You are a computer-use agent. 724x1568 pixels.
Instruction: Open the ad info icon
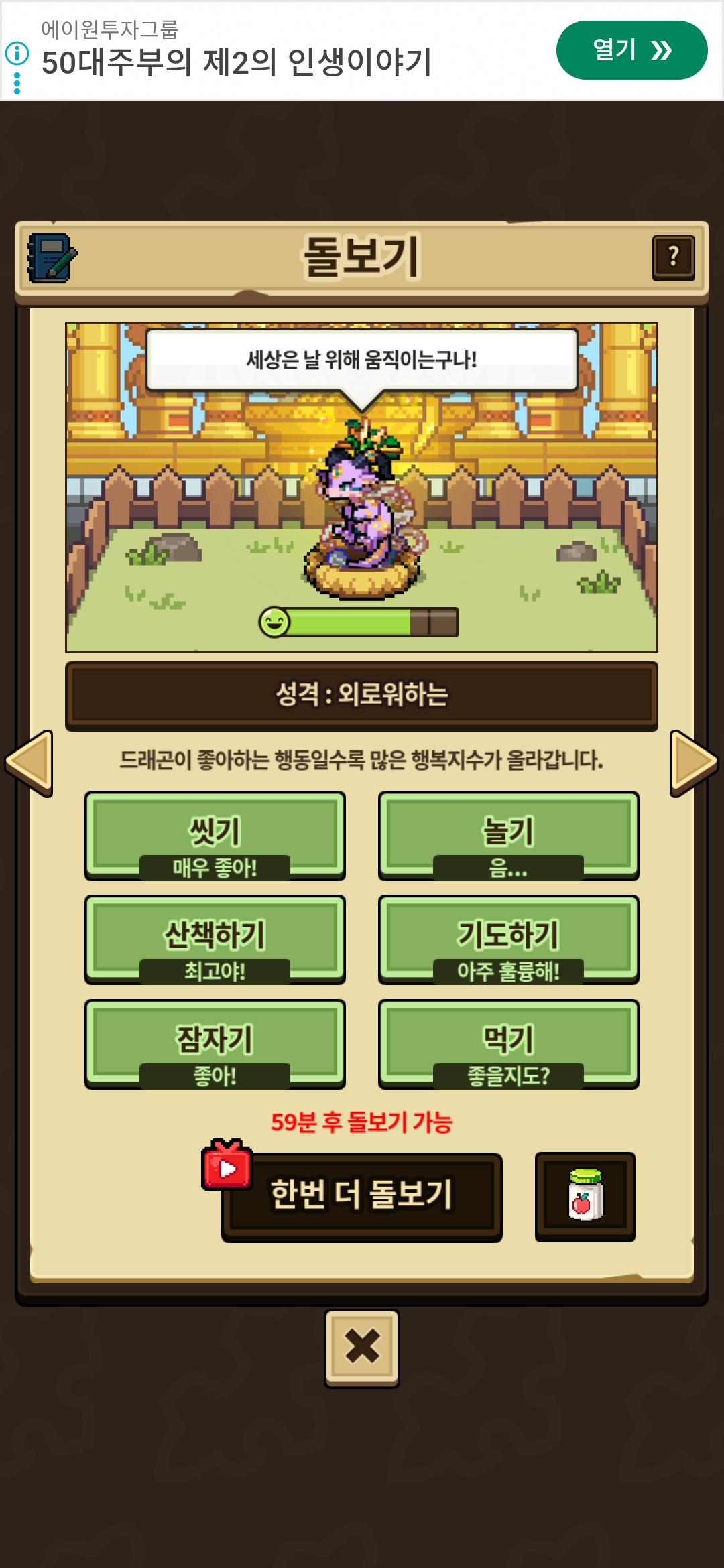[17, 53]
